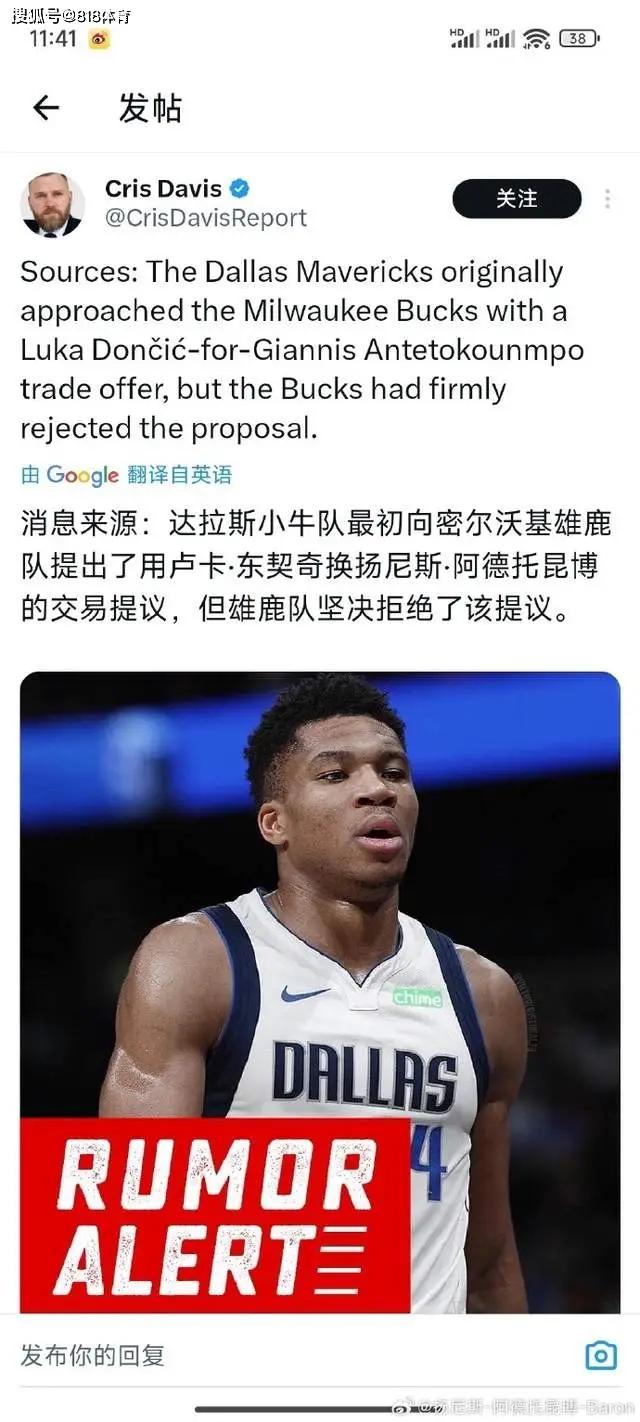Tap the 发布你的回复 reply field
The width and height of the screenshot is (640, 1422).
[93, 1356]
